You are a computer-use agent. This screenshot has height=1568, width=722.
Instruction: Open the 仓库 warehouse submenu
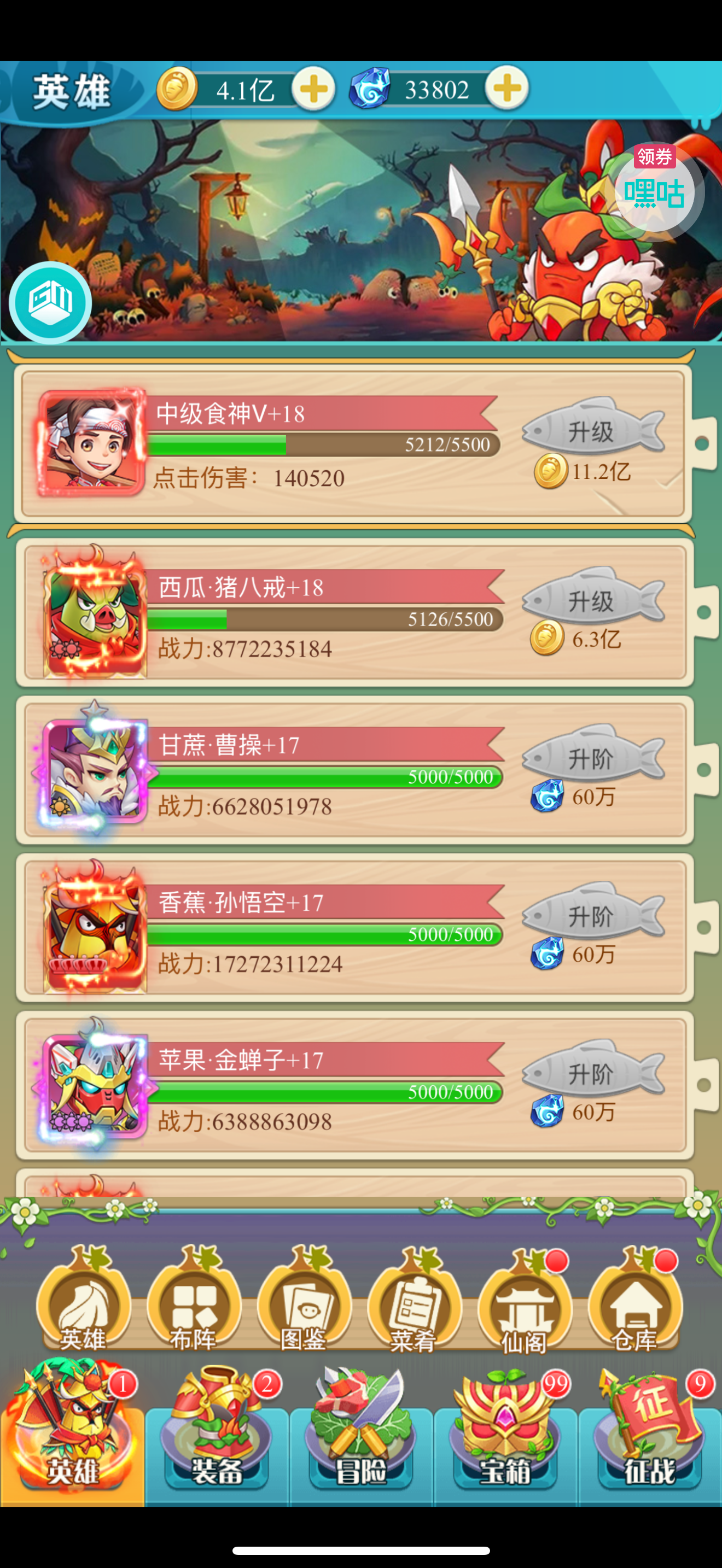[636, 1299]
